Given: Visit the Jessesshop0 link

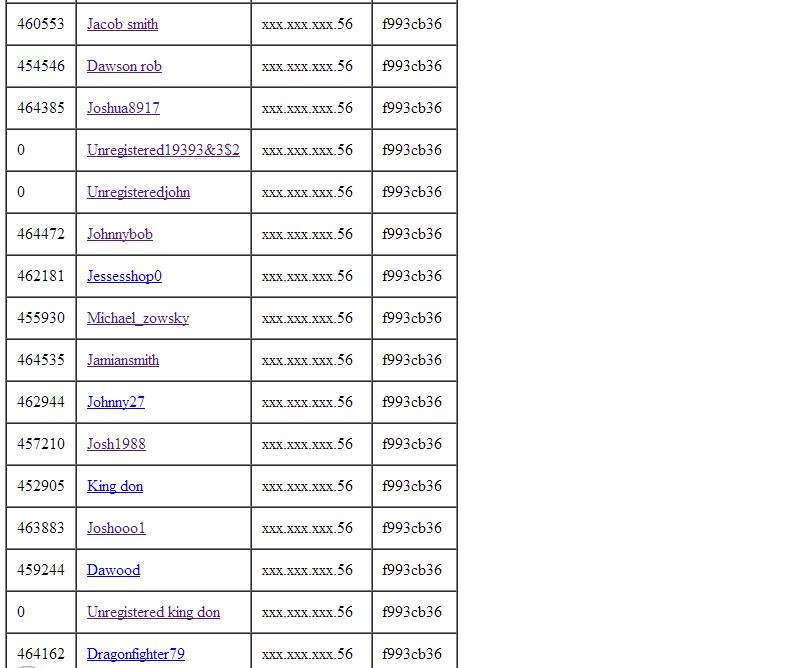Looking at the screenshot, I should click(124, 276).
